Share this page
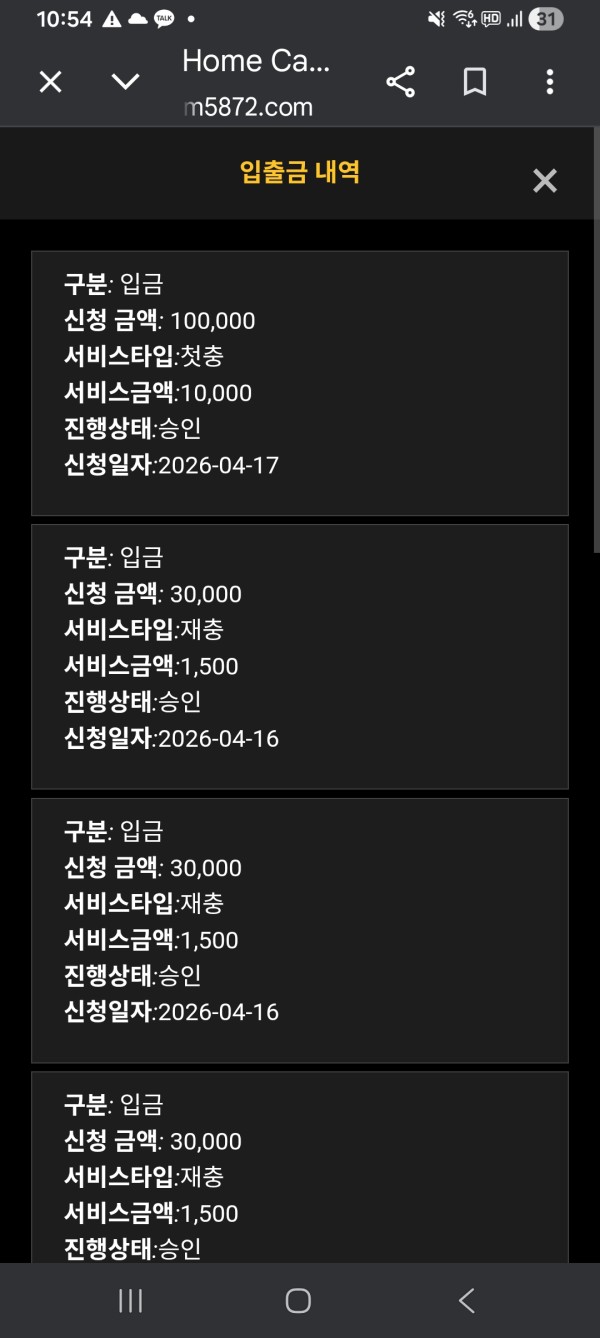600x1338 pixels. pyautogui.click(x=400, y=82)
